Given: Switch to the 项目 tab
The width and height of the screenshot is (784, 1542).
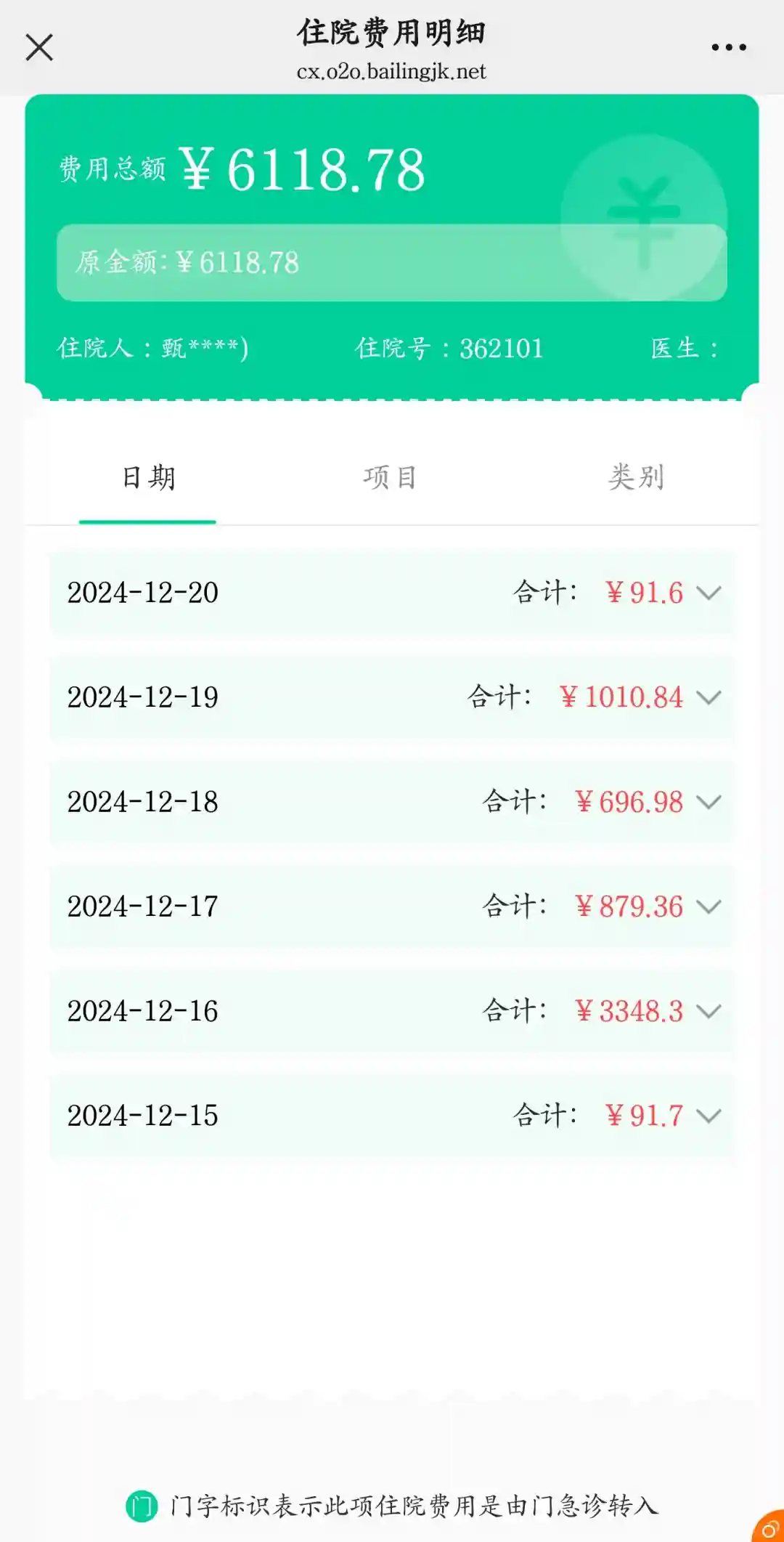Looking at the screenshot, I should 391,478.
